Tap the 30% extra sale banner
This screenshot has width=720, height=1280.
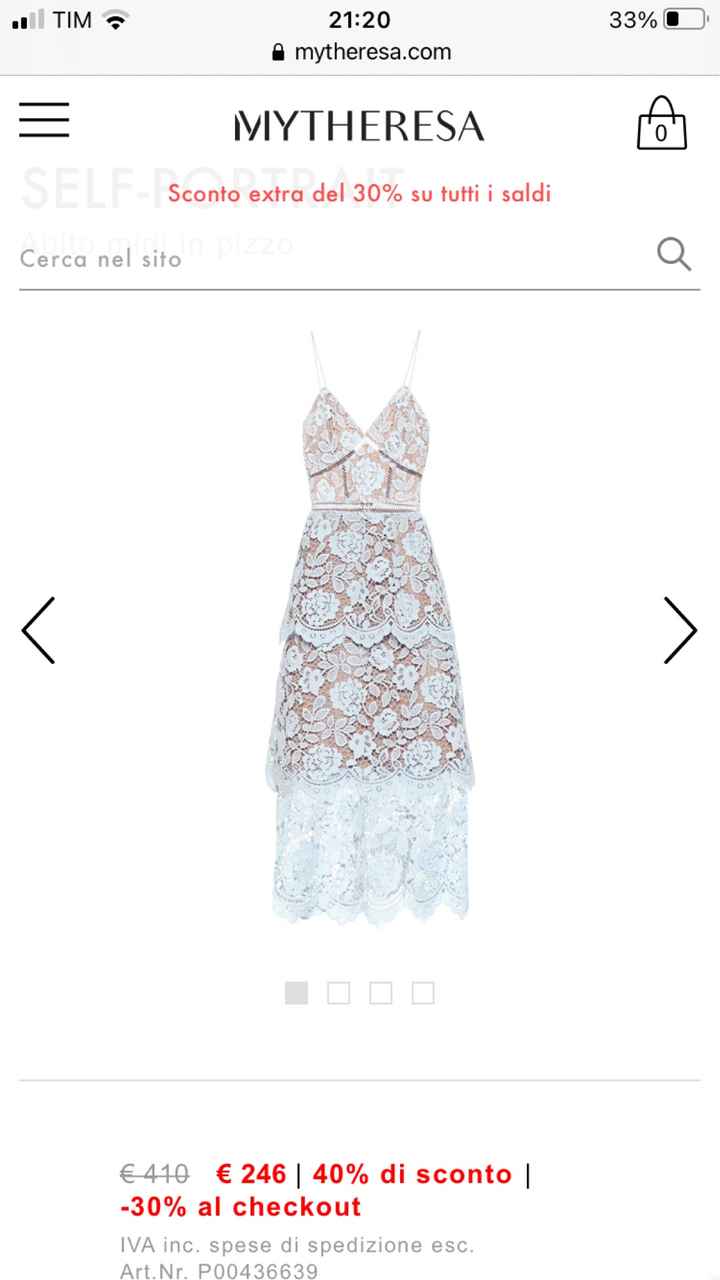[360, 194]
